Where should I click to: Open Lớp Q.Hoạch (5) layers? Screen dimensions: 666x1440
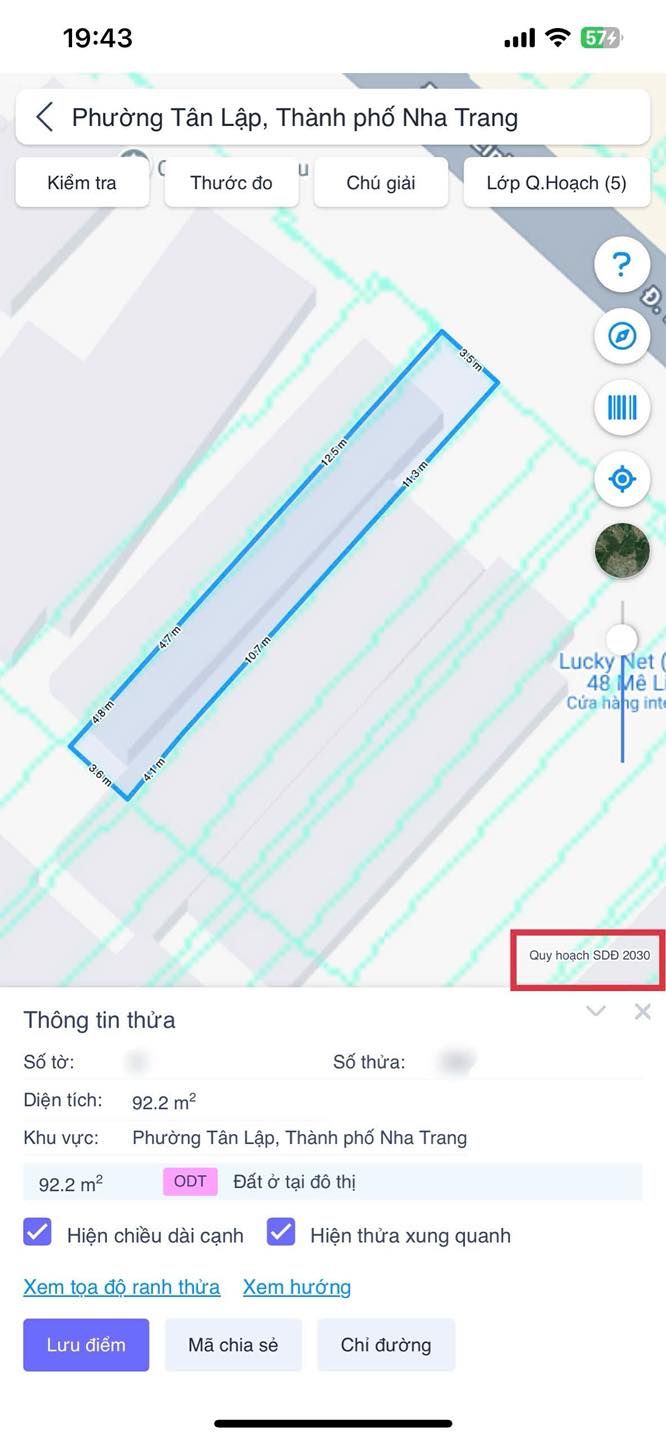[556, 183]
